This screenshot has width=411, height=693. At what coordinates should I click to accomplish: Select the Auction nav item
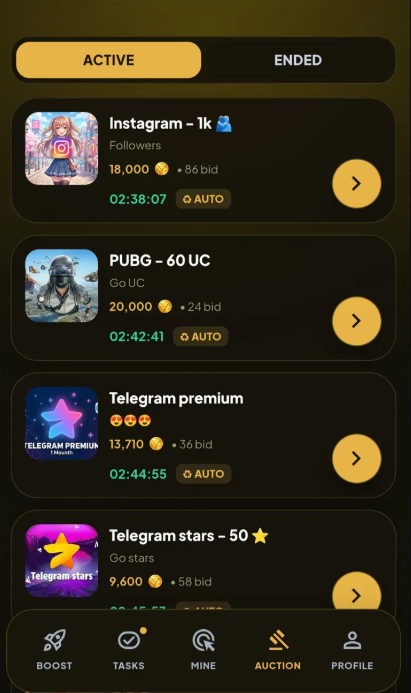278,650
